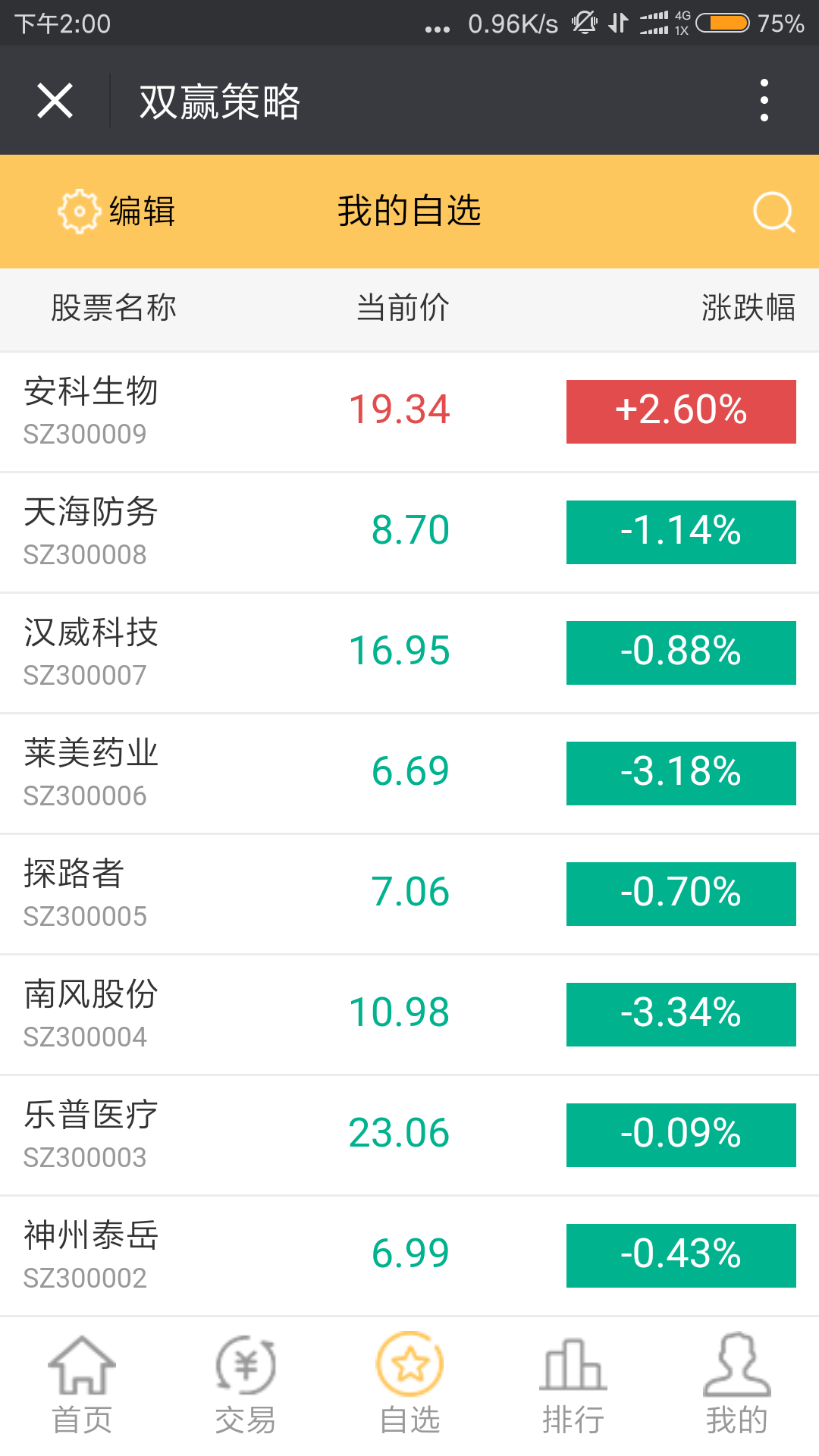Viewport: 819px width, 1456px height.
Task: Go to the 首页 home tab
Action: click(82, 1385)
